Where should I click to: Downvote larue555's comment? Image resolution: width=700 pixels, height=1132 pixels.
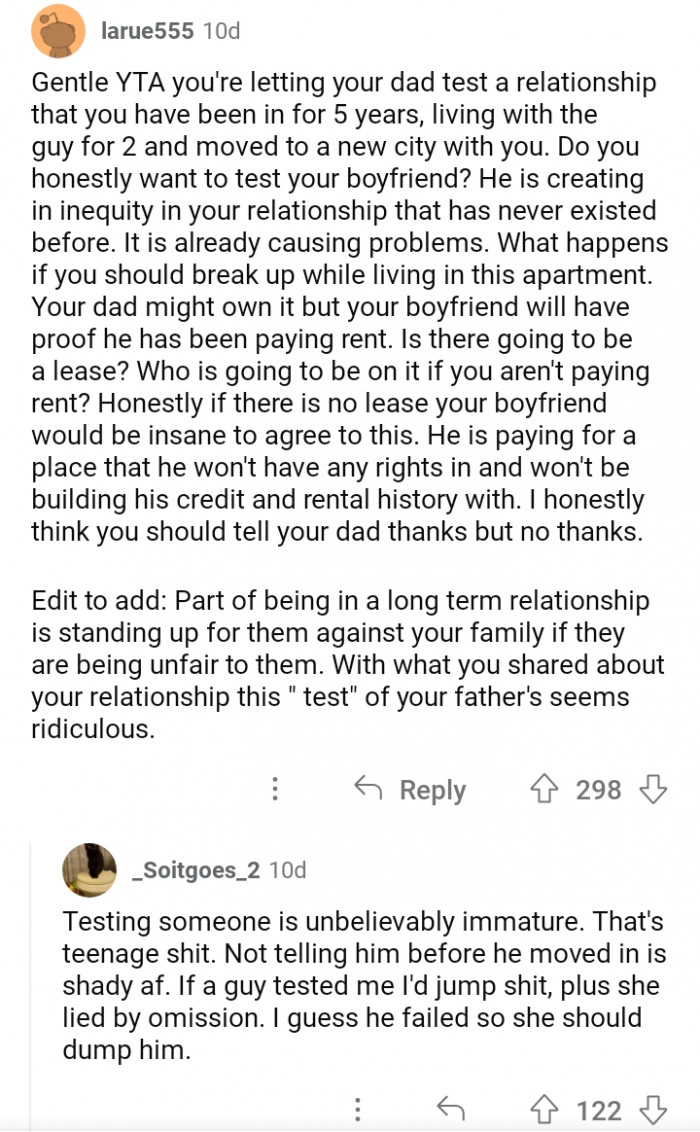(x=653, y=789)
